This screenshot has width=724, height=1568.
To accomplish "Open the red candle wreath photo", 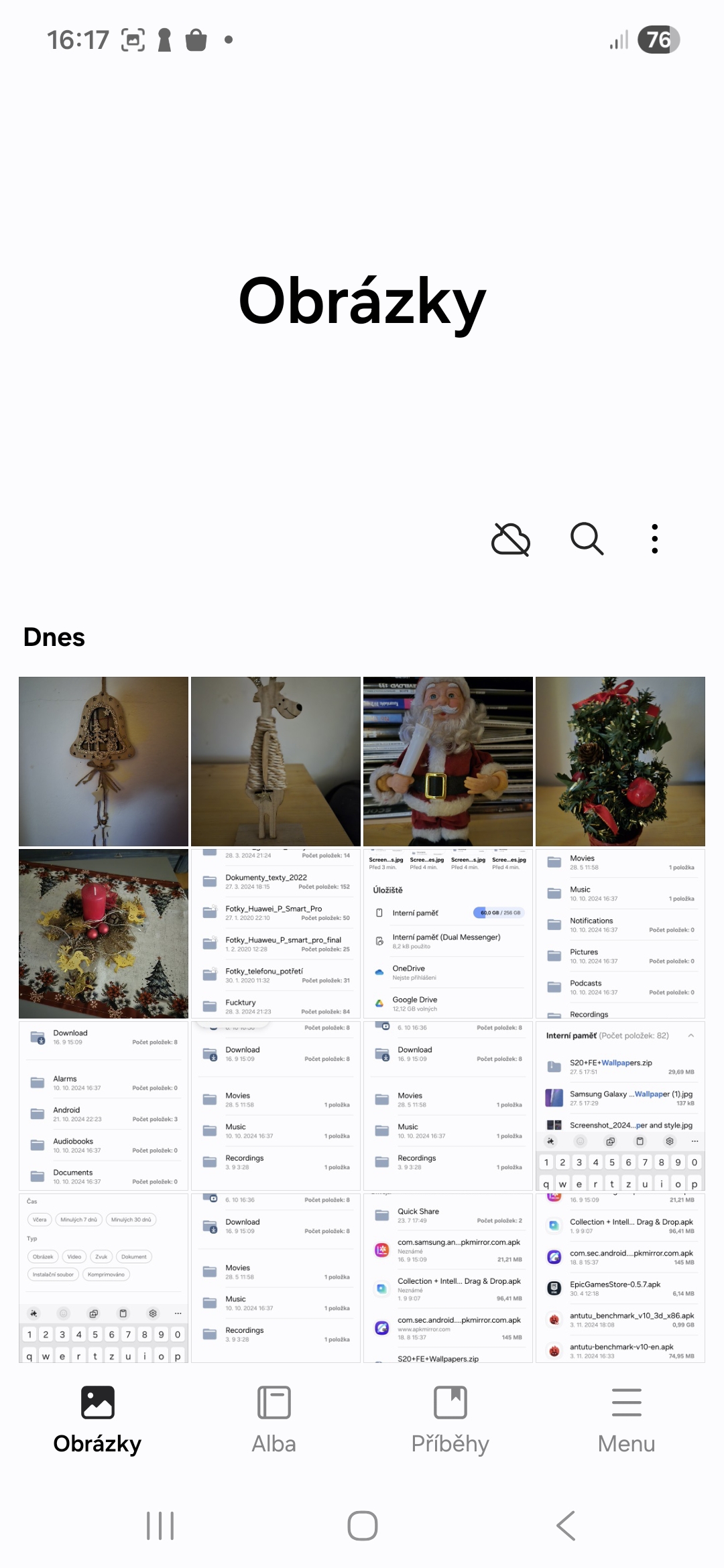I will 103,933.
